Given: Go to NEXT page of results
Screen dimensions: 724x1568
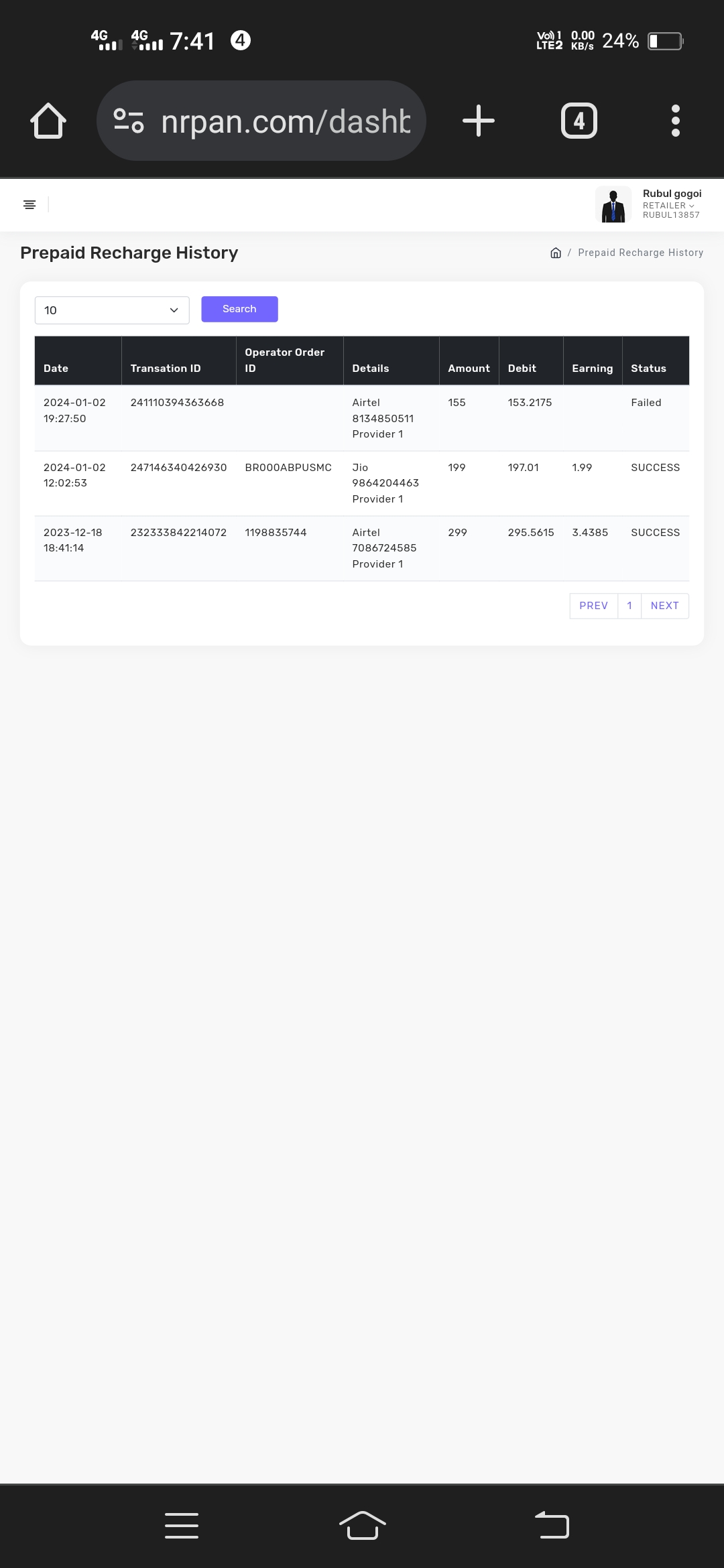Looking at the screenshot, I should click(x=664, y=606).
